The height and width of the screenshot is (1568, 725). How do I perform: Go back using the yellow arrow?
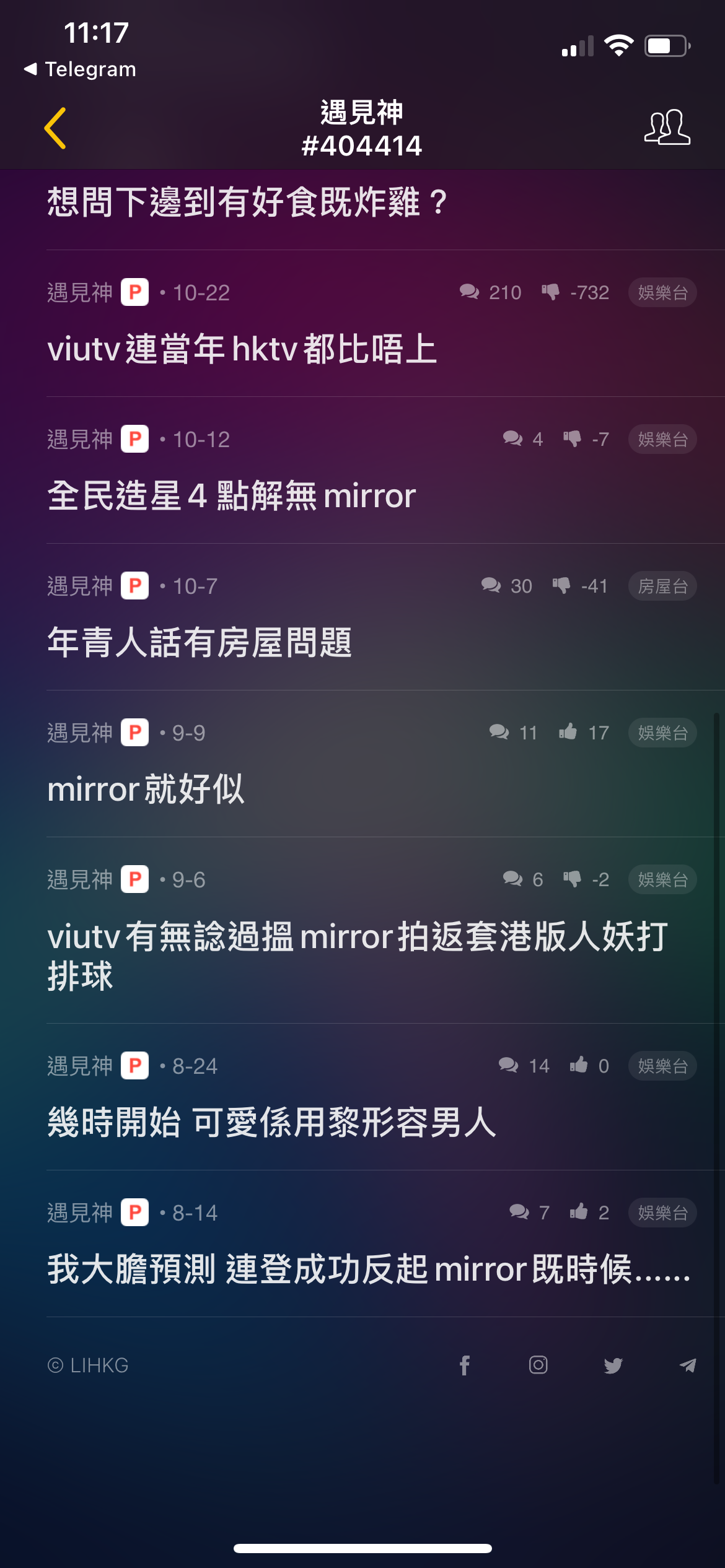(x=55, y=128)
